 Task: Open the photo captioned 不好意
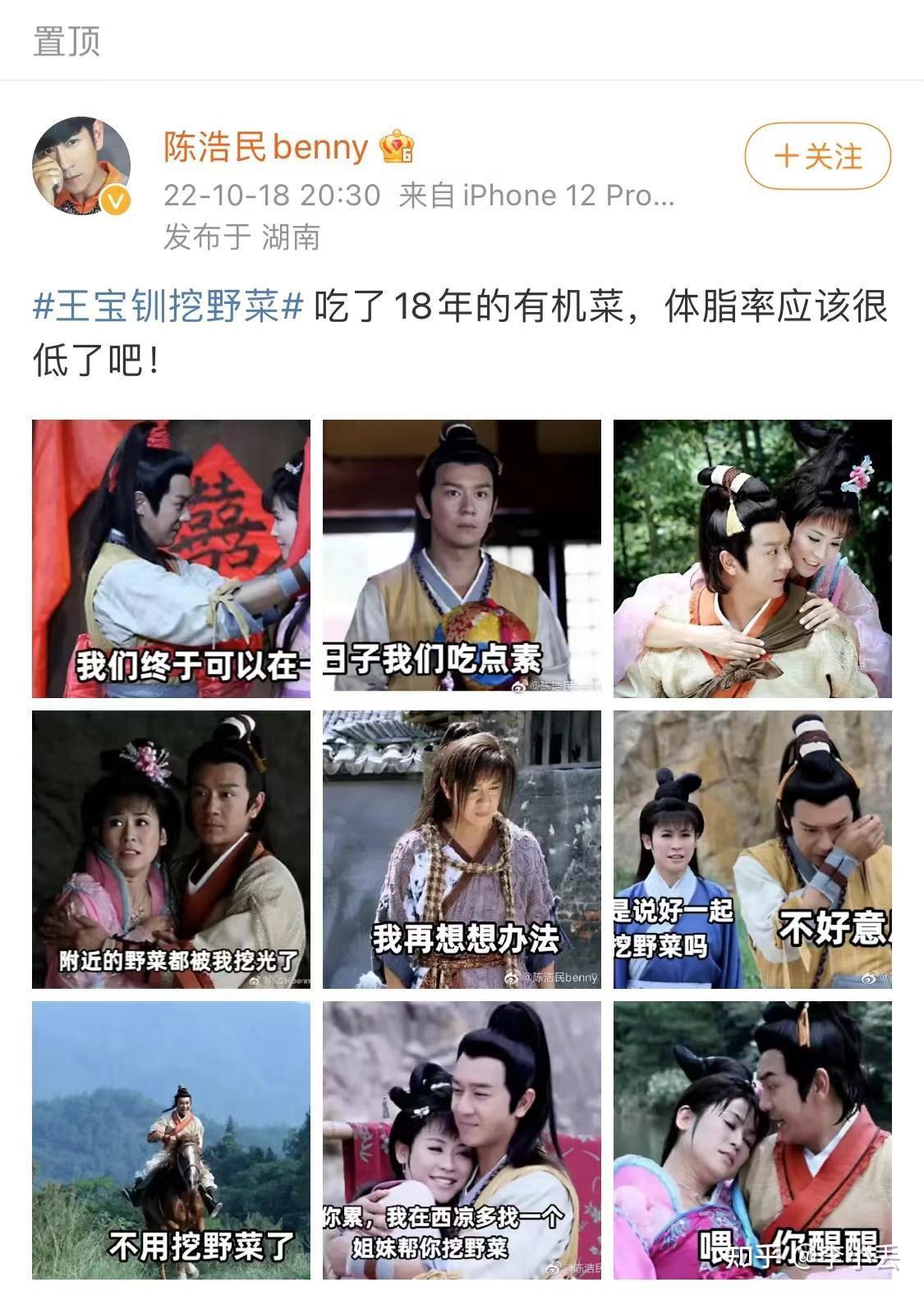752,849
